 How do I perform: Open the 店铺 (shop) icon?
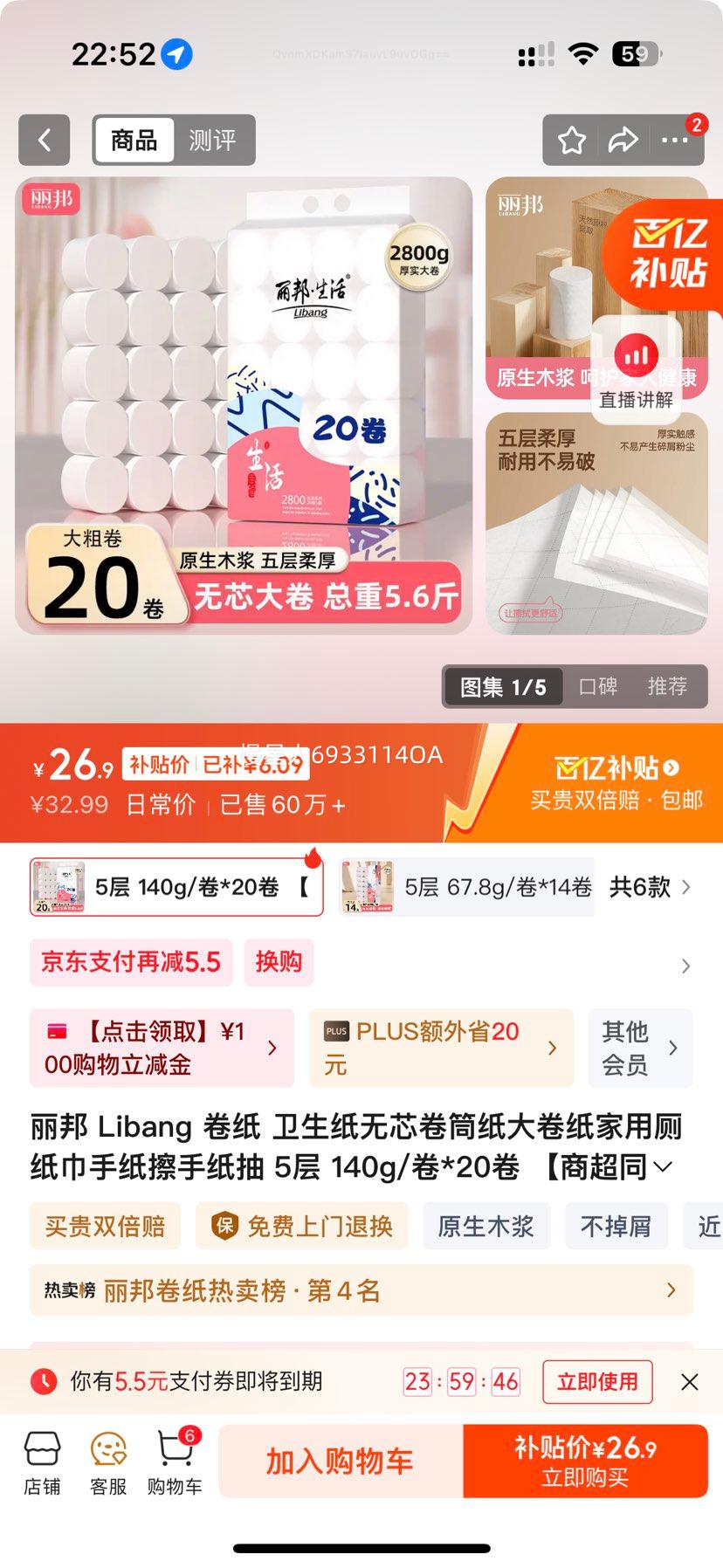[x=41, y=1461]
